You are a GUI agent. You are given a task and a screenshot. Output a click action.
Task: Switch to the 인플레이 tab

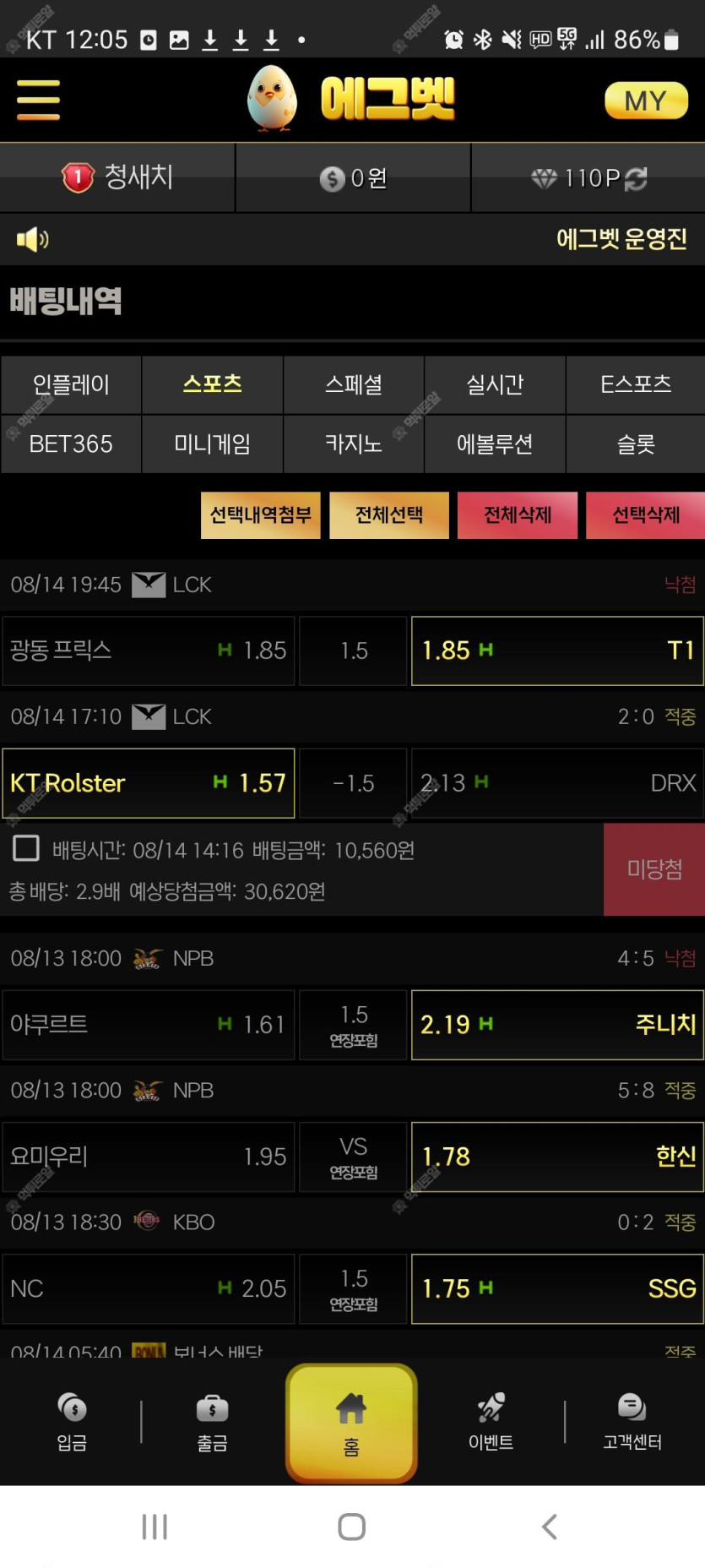[x=71, y=384]
